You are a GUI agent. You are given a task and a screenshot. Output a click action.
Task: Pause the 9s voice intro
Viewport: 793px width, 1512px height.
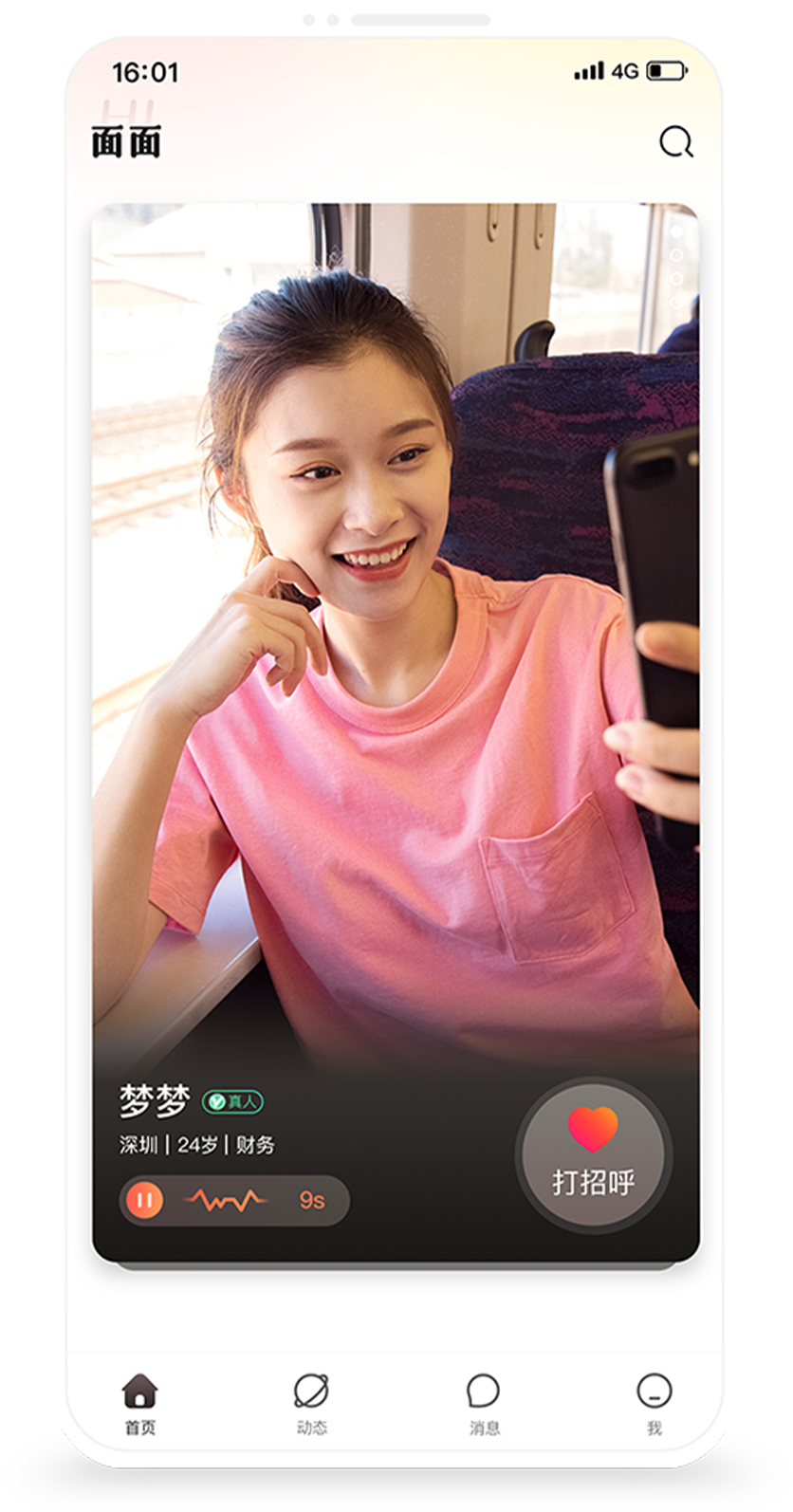tap(144, 1200)
